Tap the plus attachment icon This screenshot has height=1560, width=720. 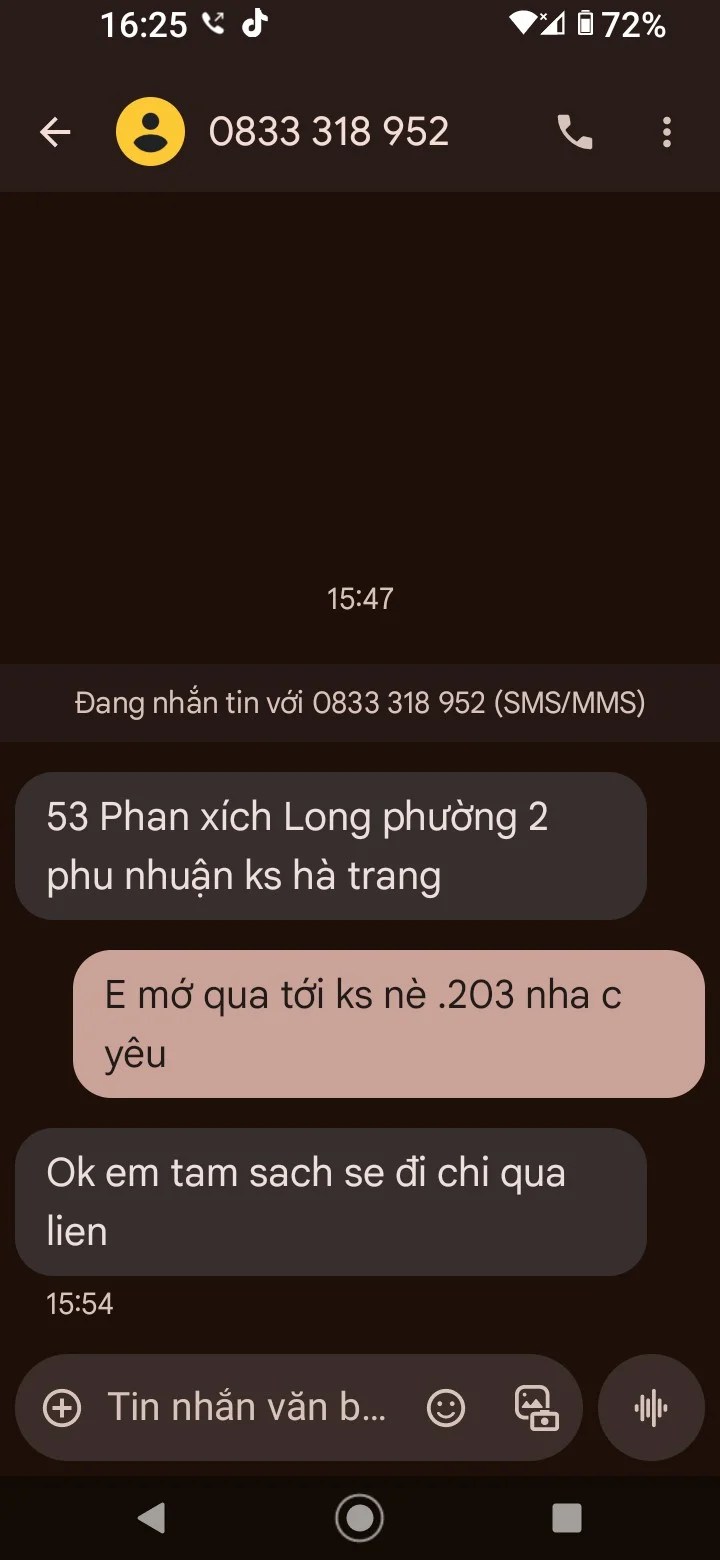click(x=62, y=1408)
